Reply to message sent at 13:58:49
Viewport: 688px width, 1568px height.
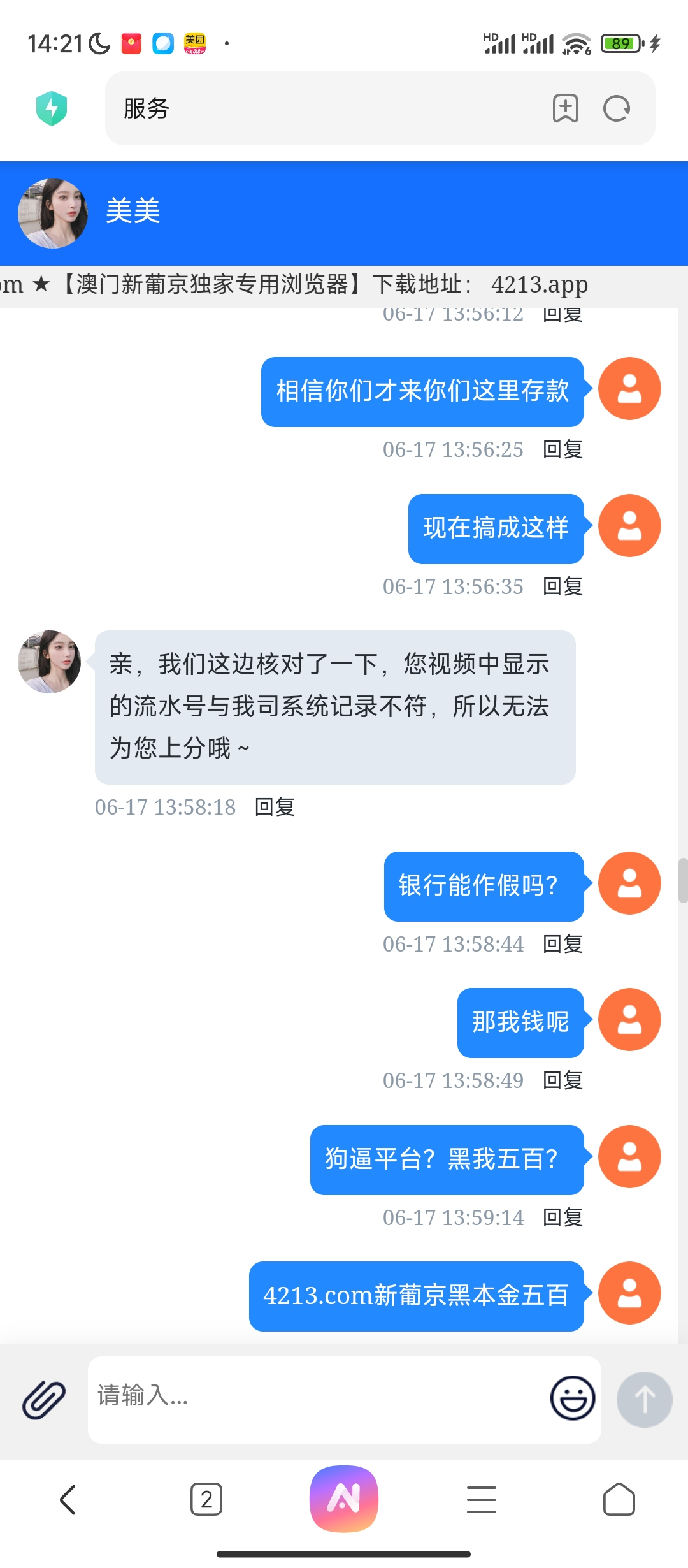(563, 1080)
